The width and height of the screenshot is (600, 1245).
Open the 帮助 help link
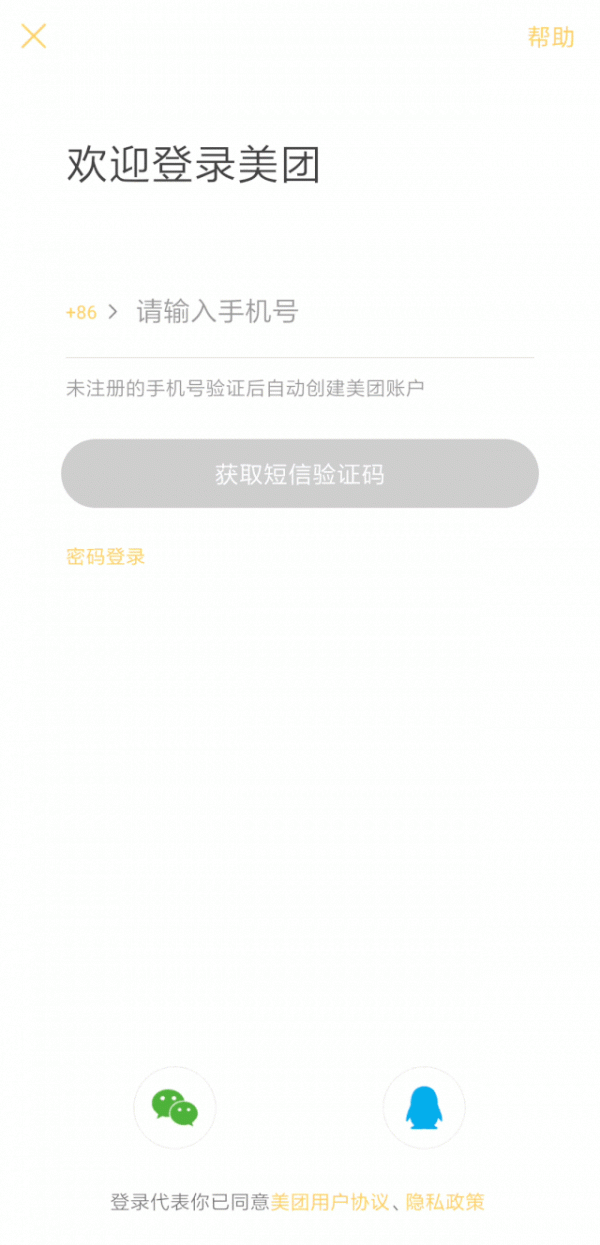coord(551,37)
